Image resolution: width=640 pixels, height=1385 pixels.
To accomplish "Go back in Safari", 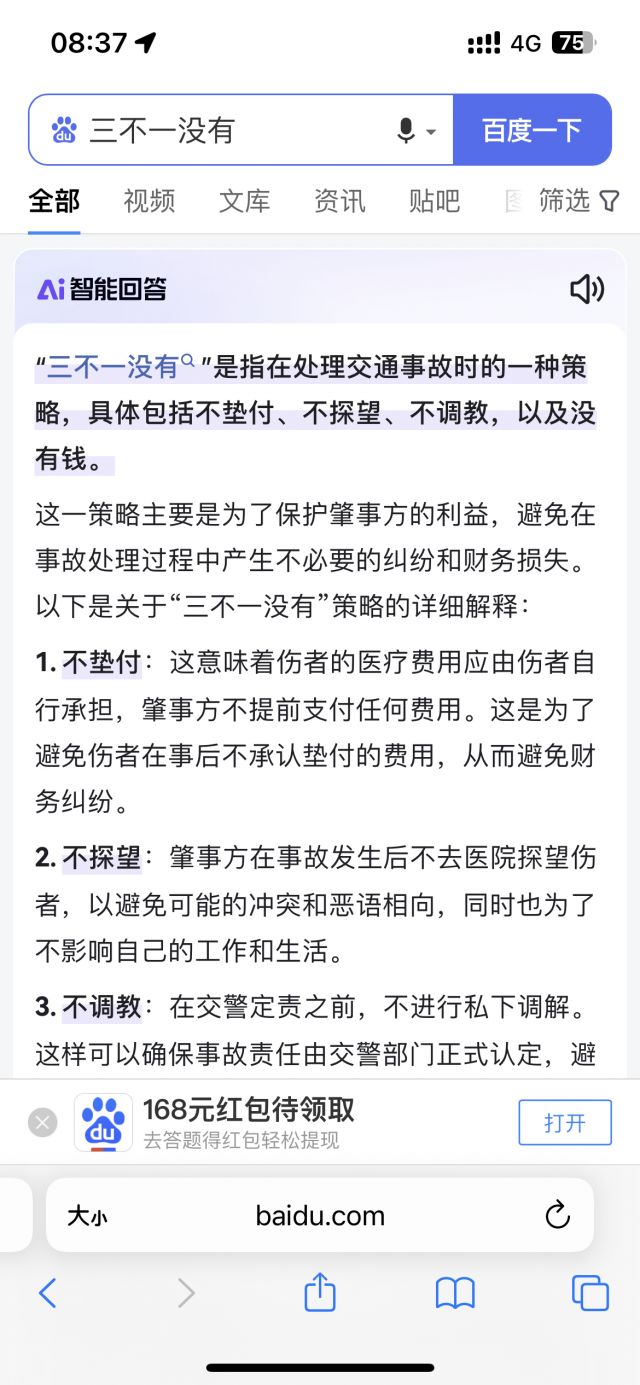I will pyautogui.click(x=47, y=1294).
